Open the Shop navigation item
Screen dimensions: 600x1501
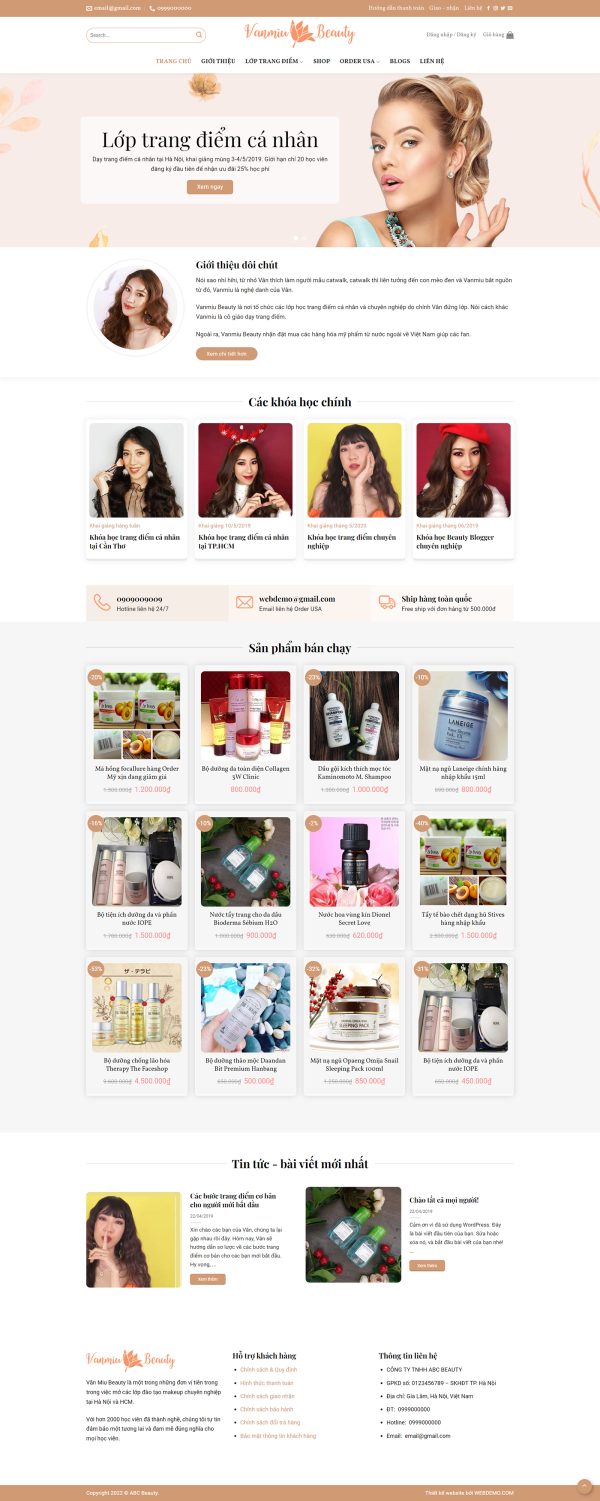[x=321, y=61]
